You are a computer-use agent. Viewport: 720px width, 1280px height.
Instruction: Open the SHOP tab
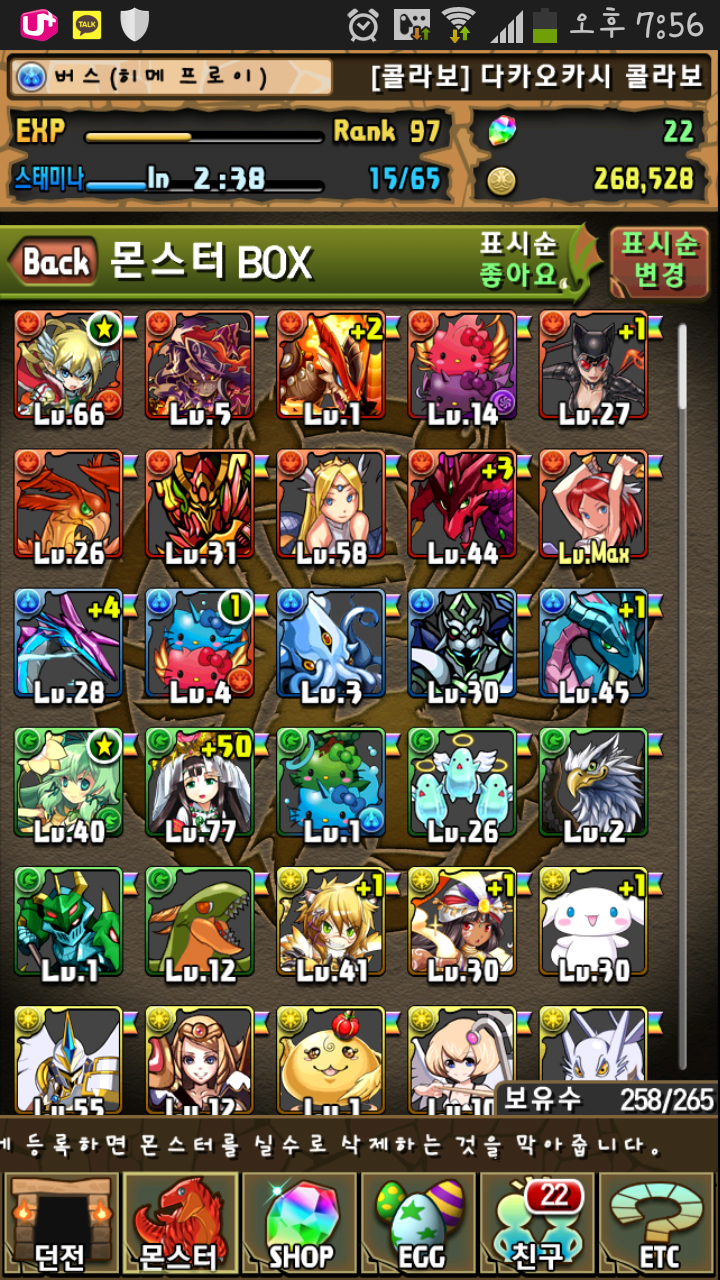pos(300,1224)
